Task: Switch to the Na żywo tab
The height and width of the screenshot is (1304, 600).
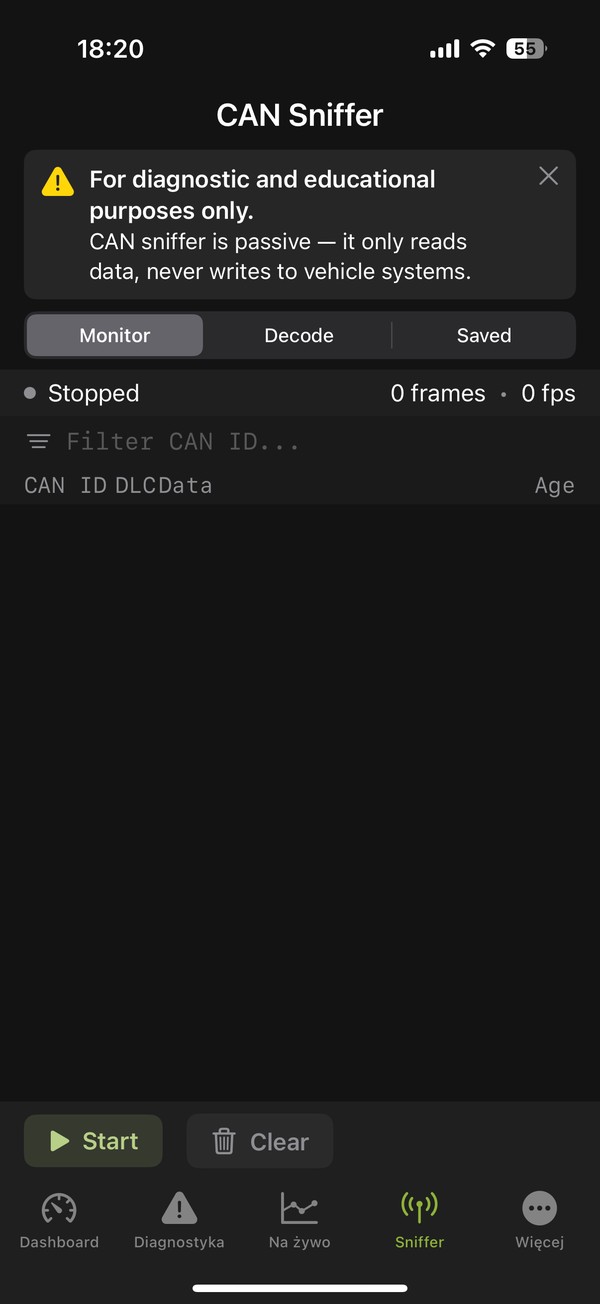Action: coord(299,1221)
